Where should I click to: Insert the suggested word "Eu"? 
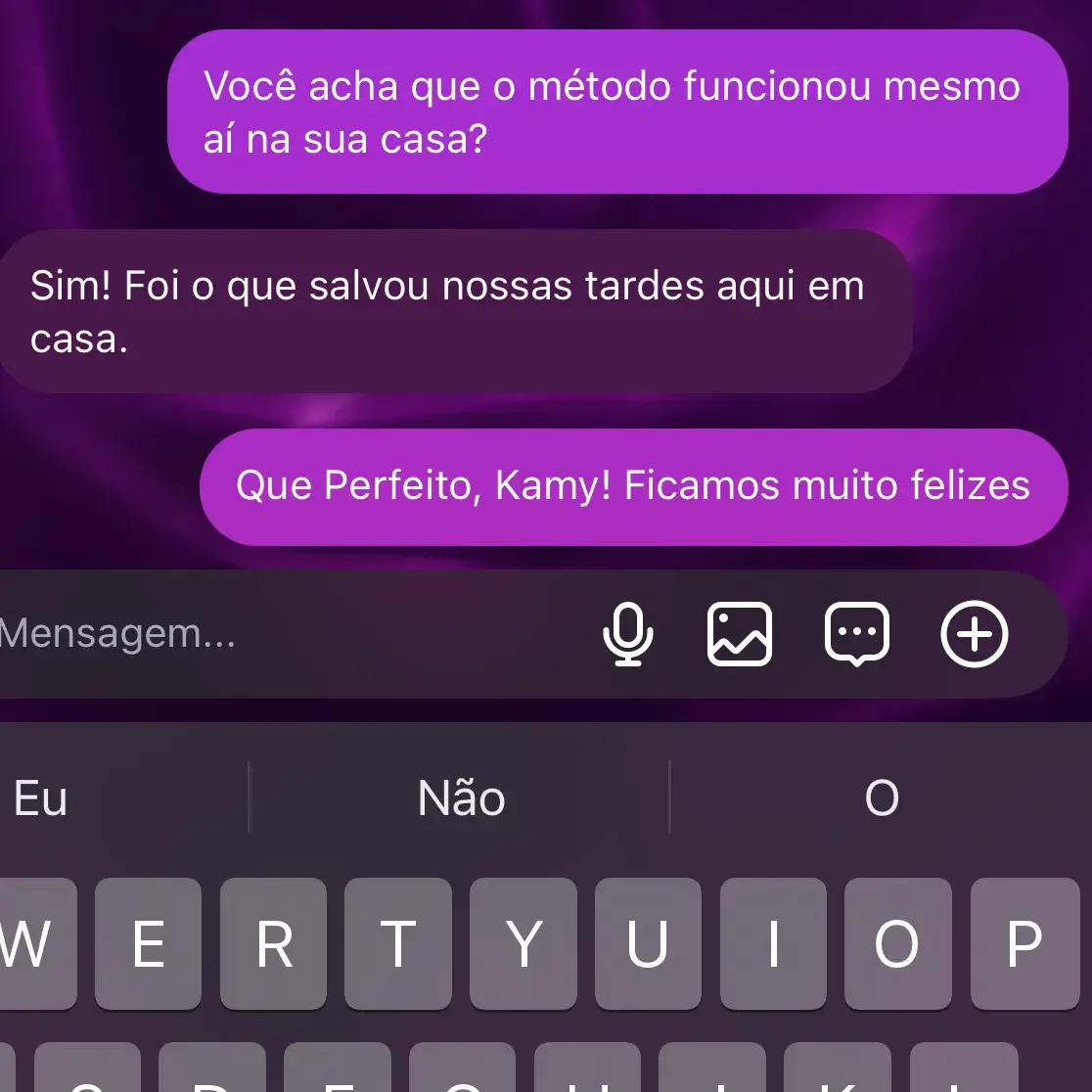click(x=41, y=798)
